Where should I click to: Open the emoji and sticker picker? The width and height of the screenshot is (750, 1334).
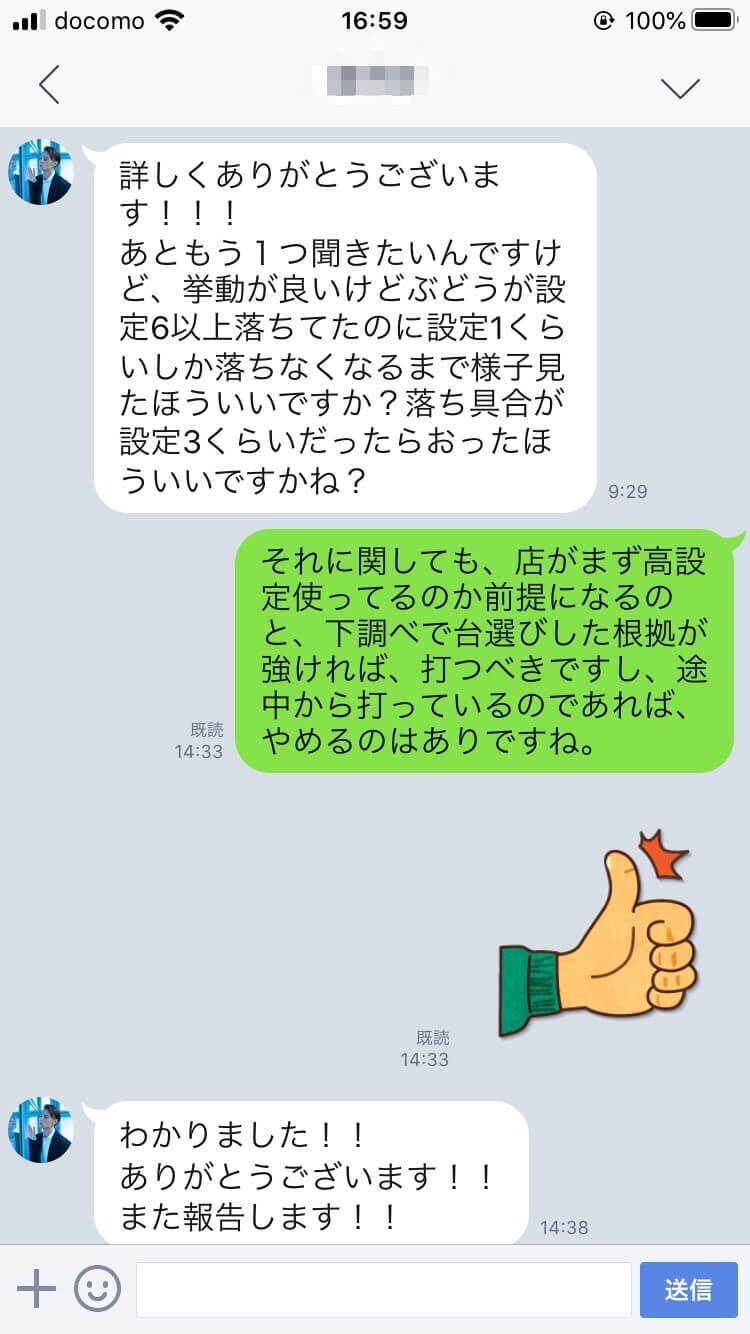(97, 1289)
